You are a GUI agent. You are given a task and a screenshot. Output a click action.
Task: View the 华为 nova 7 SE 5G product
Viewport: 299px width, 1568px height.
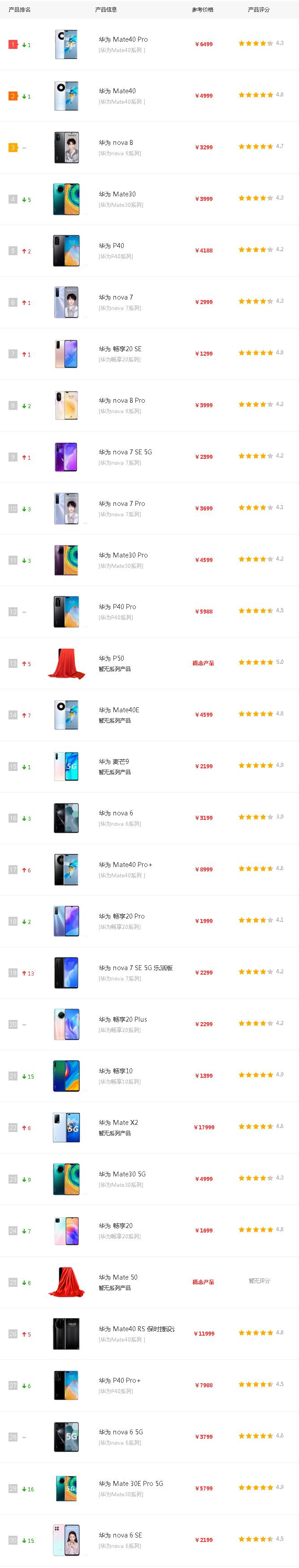click(126, 452)
